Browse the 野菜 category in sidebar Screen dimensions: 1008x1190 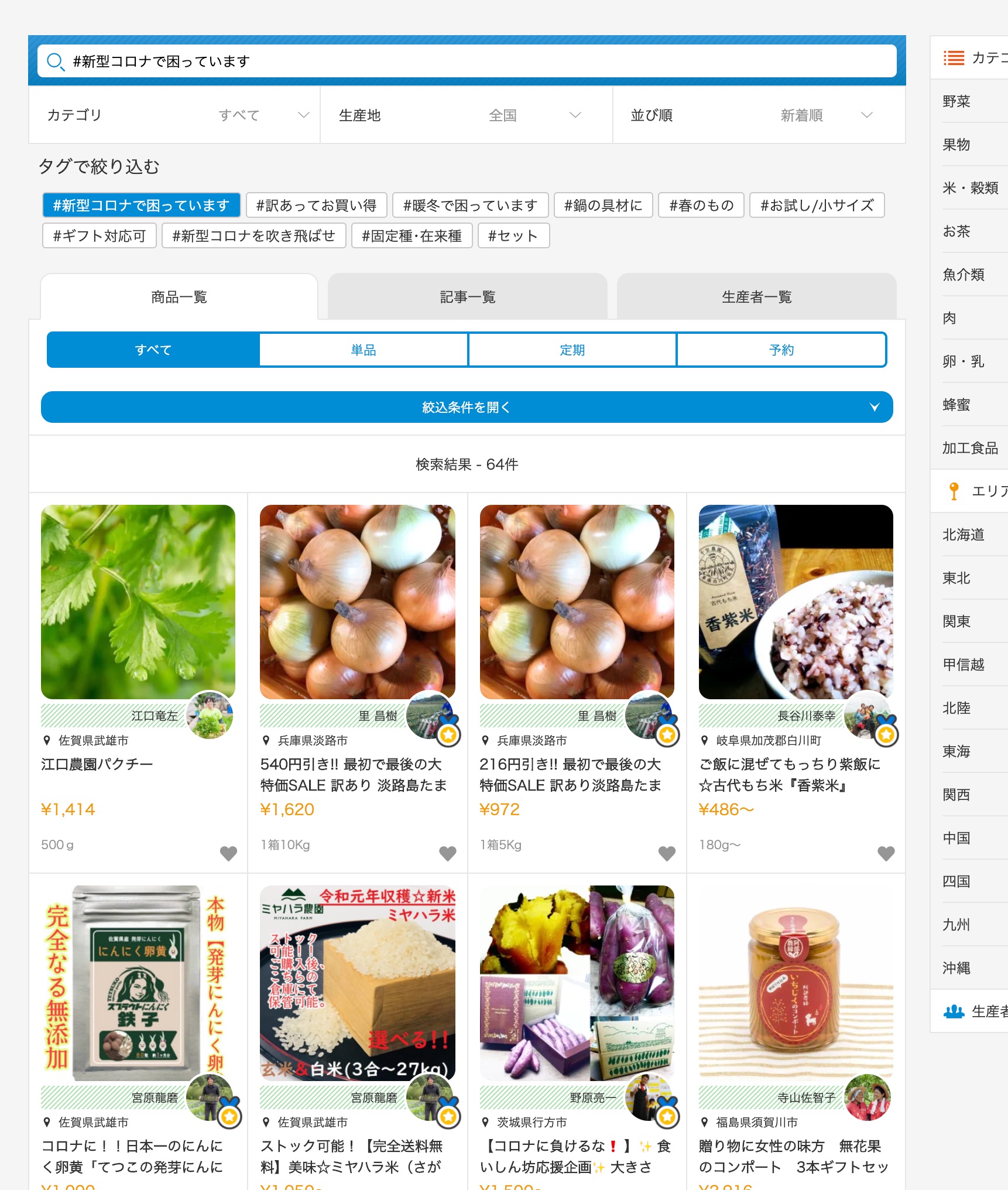[x=956, y=101]
